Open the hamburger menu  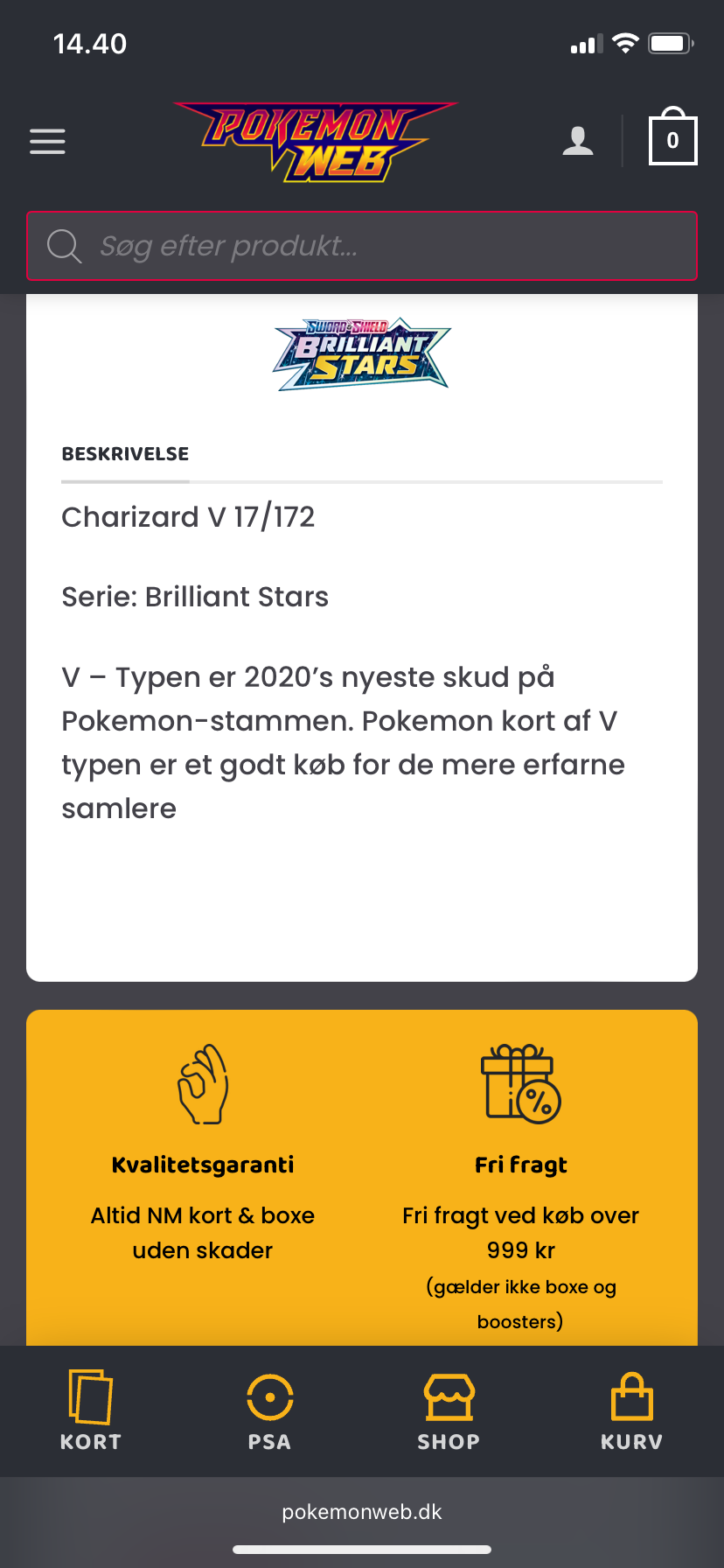click(x=47, y=141)
